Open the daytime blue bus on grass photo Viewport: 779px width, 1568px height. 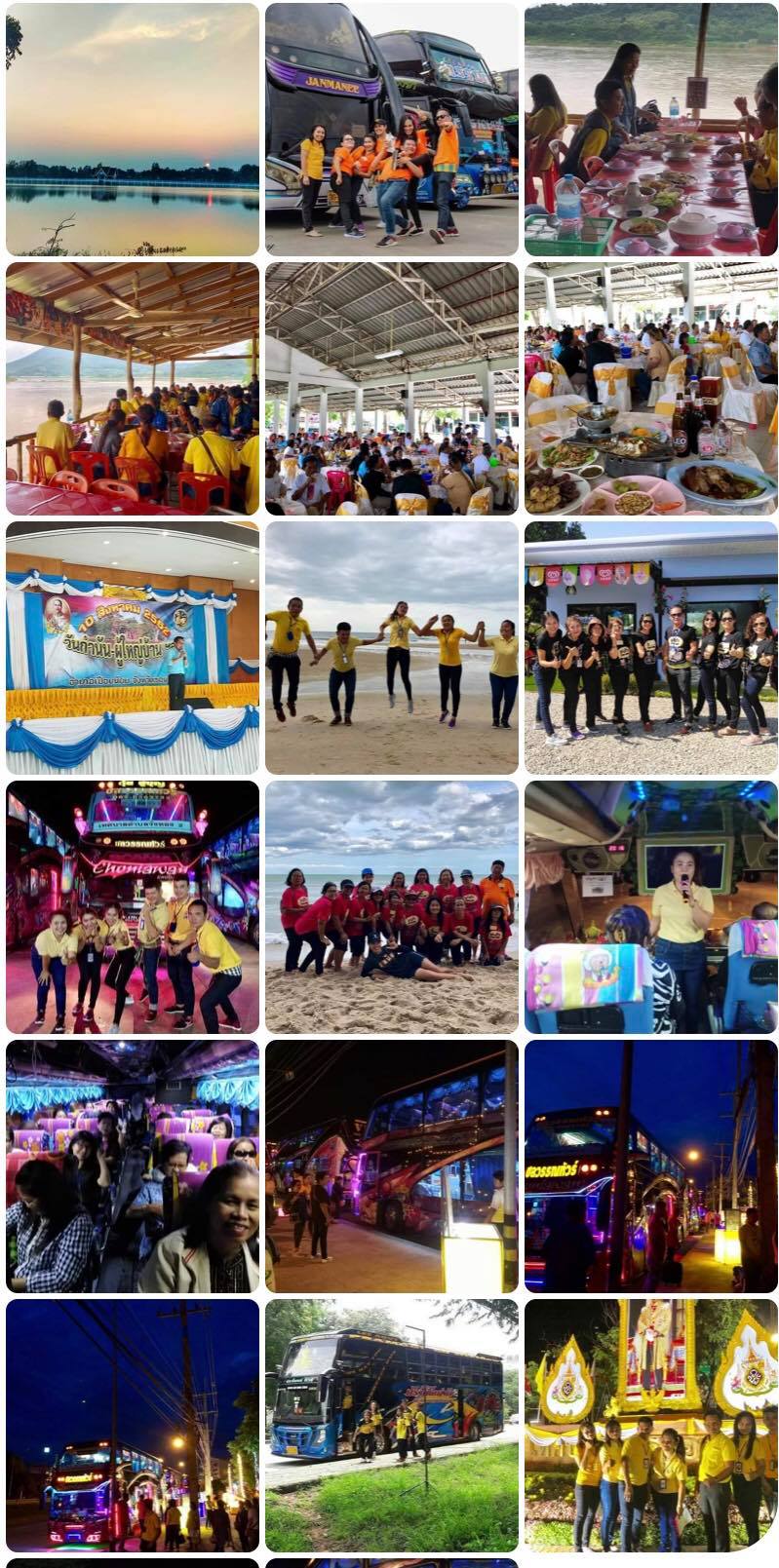tap(392, 1425)
